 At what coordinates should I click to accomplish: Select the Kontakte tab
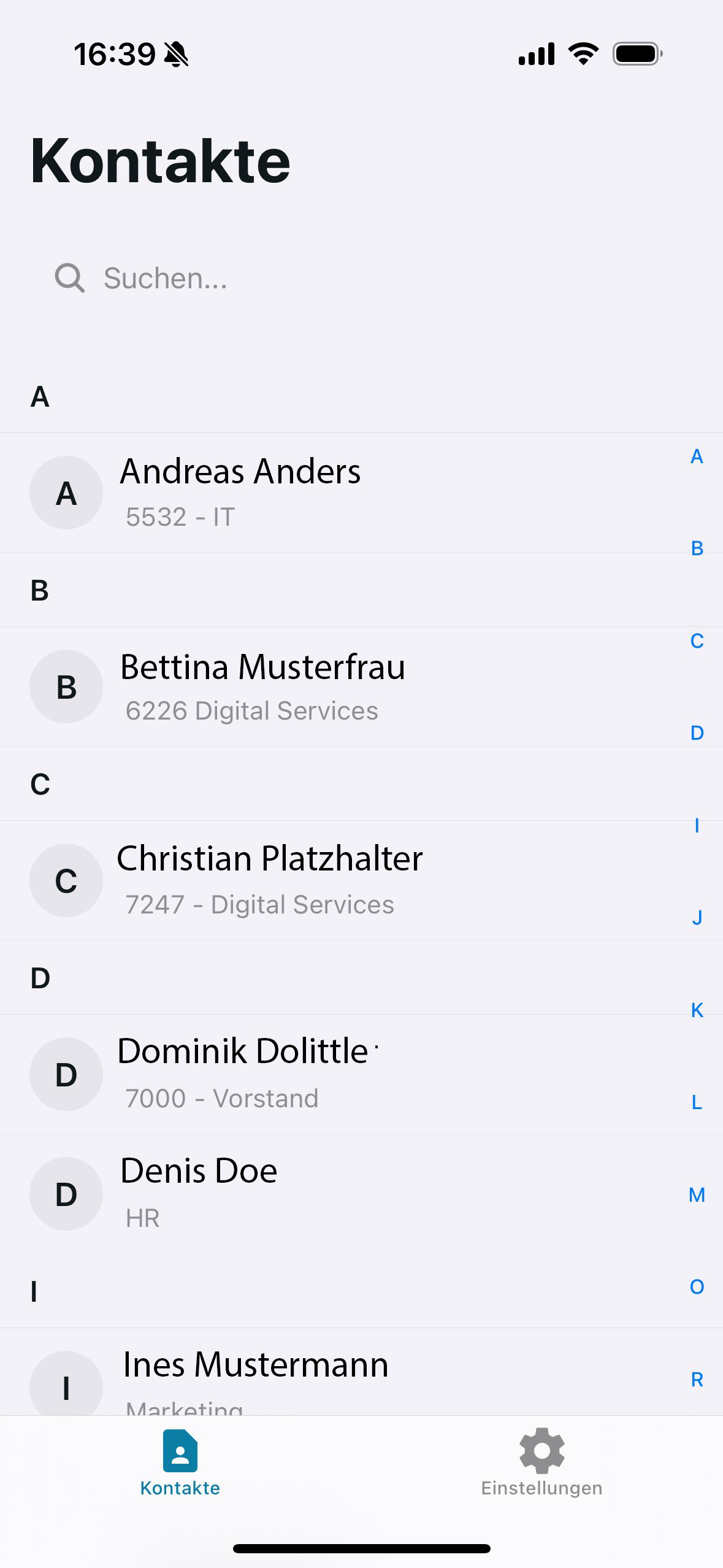click(x=180, y=1463)
